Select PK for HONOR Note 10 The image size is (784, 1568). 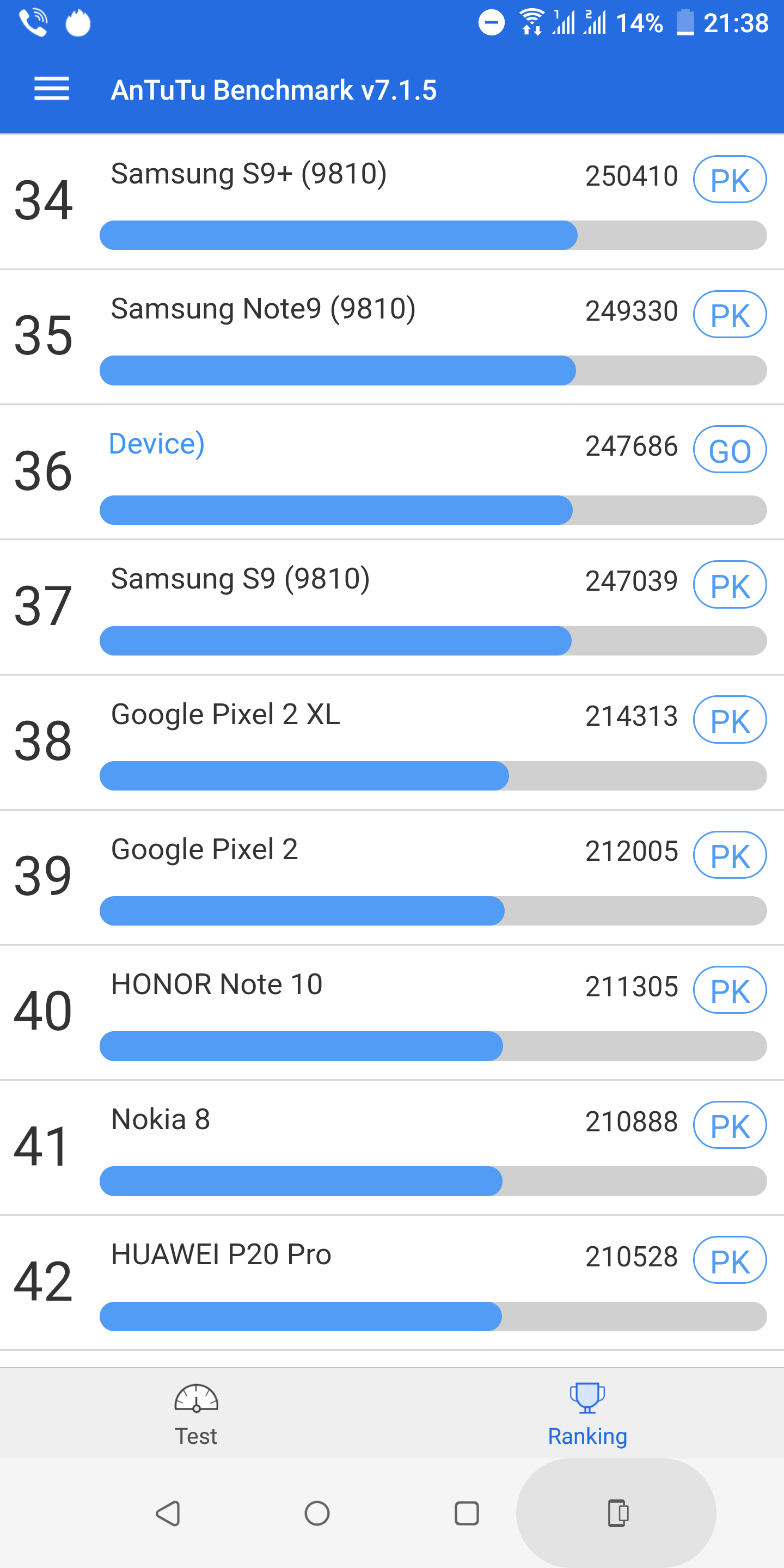point(730,990)
